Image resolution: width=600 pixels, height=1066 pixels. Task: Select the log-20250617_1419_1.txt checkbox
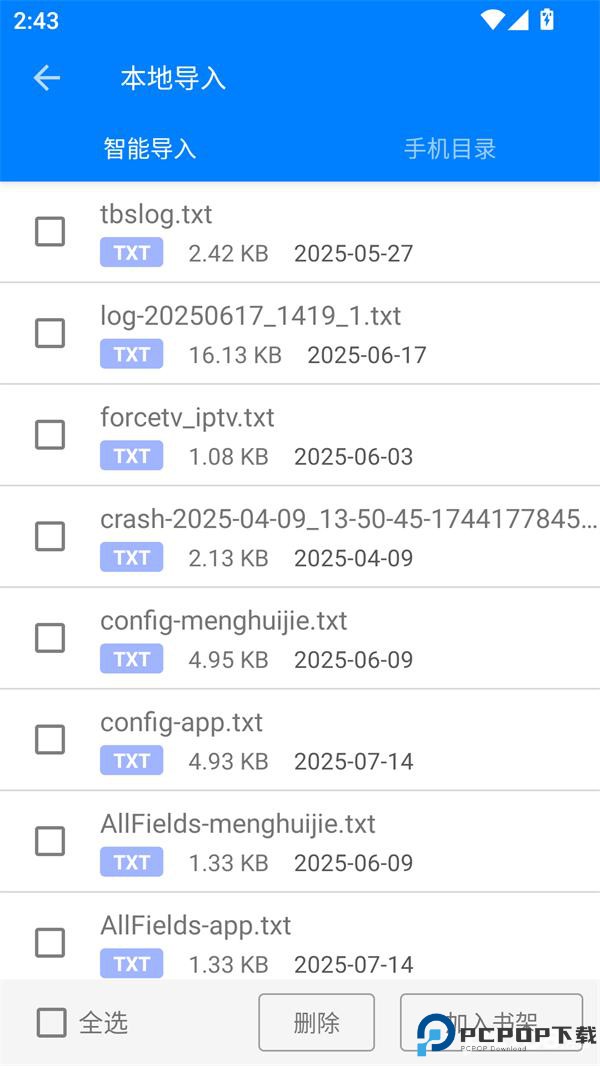tap(50, 333)
